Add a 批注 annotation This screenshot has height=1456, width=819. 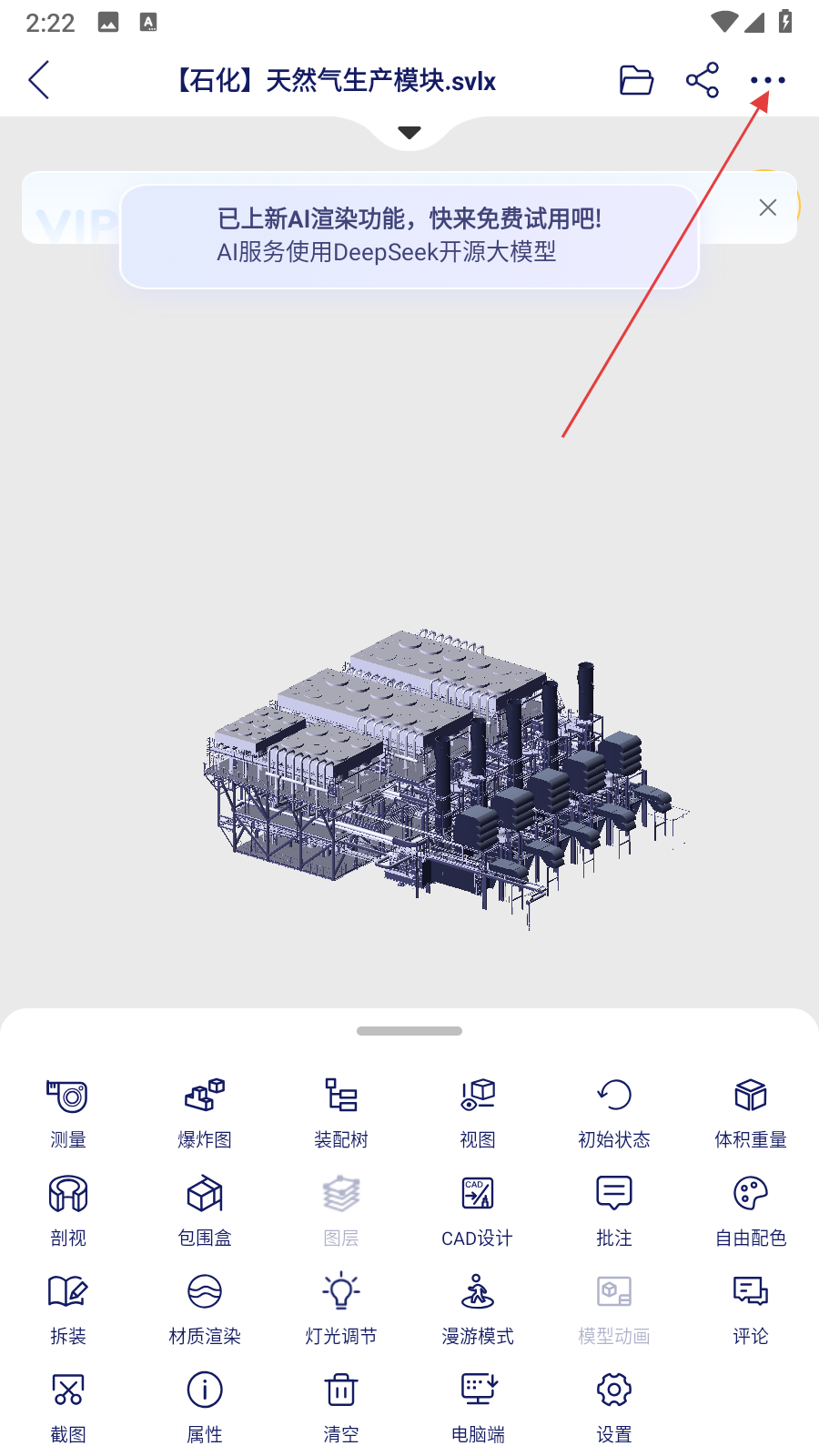click(614, 1210)
